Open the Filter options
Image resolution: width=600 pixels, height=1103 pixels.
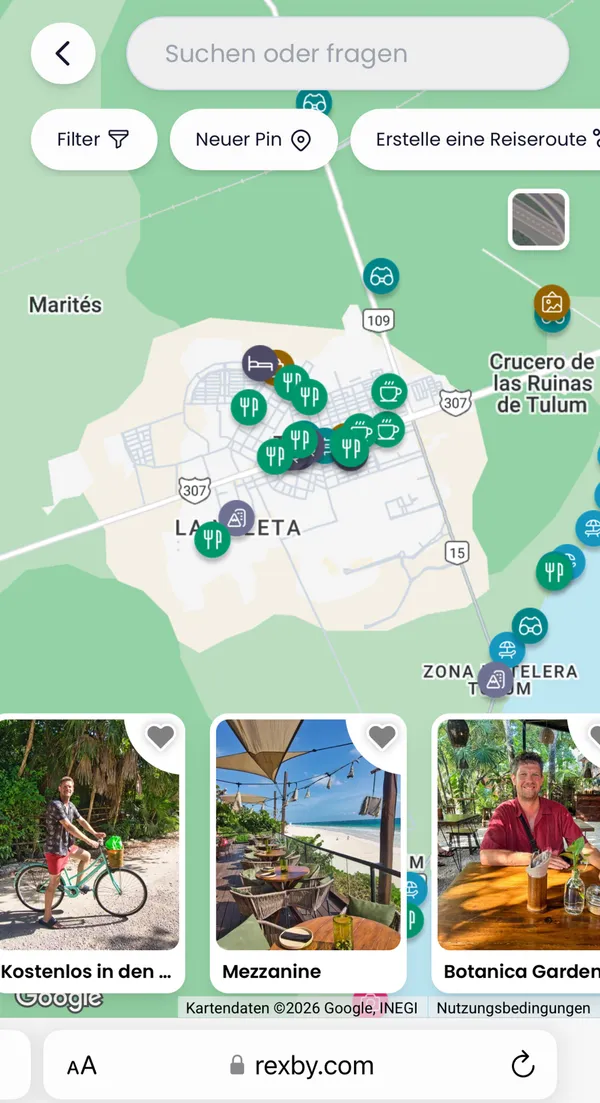click(94, 140)
